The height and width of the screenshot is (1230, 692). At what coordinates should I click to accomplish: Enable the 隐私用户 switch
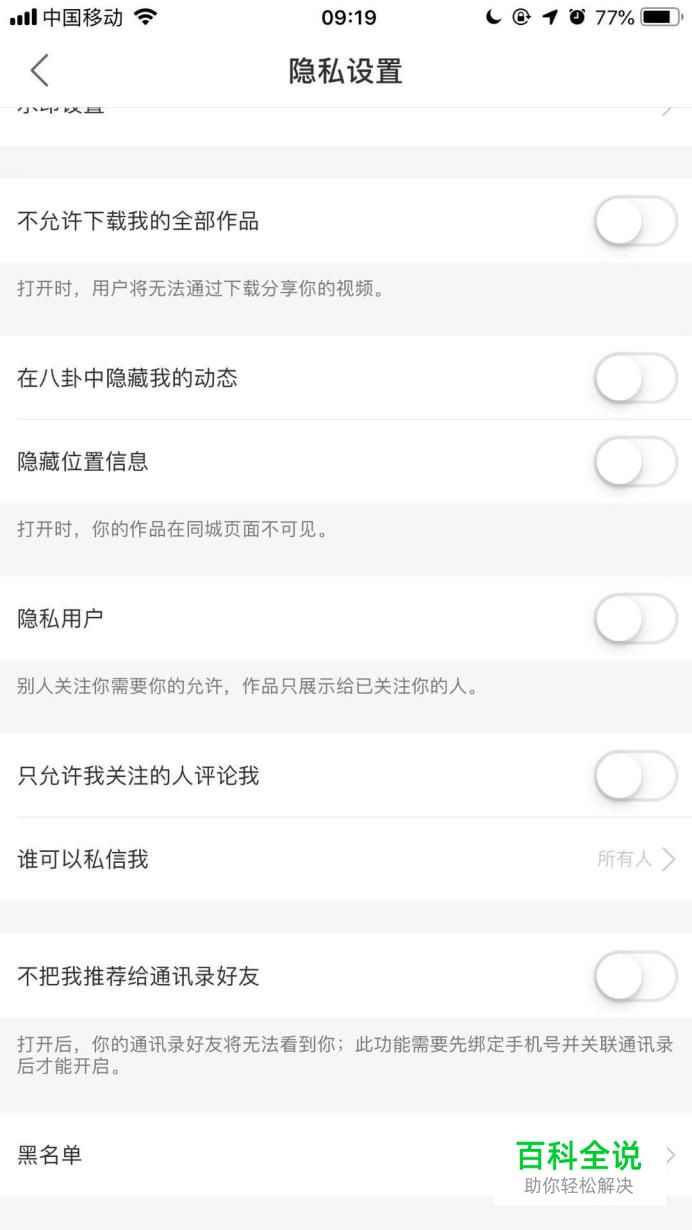tap(636, 619)
